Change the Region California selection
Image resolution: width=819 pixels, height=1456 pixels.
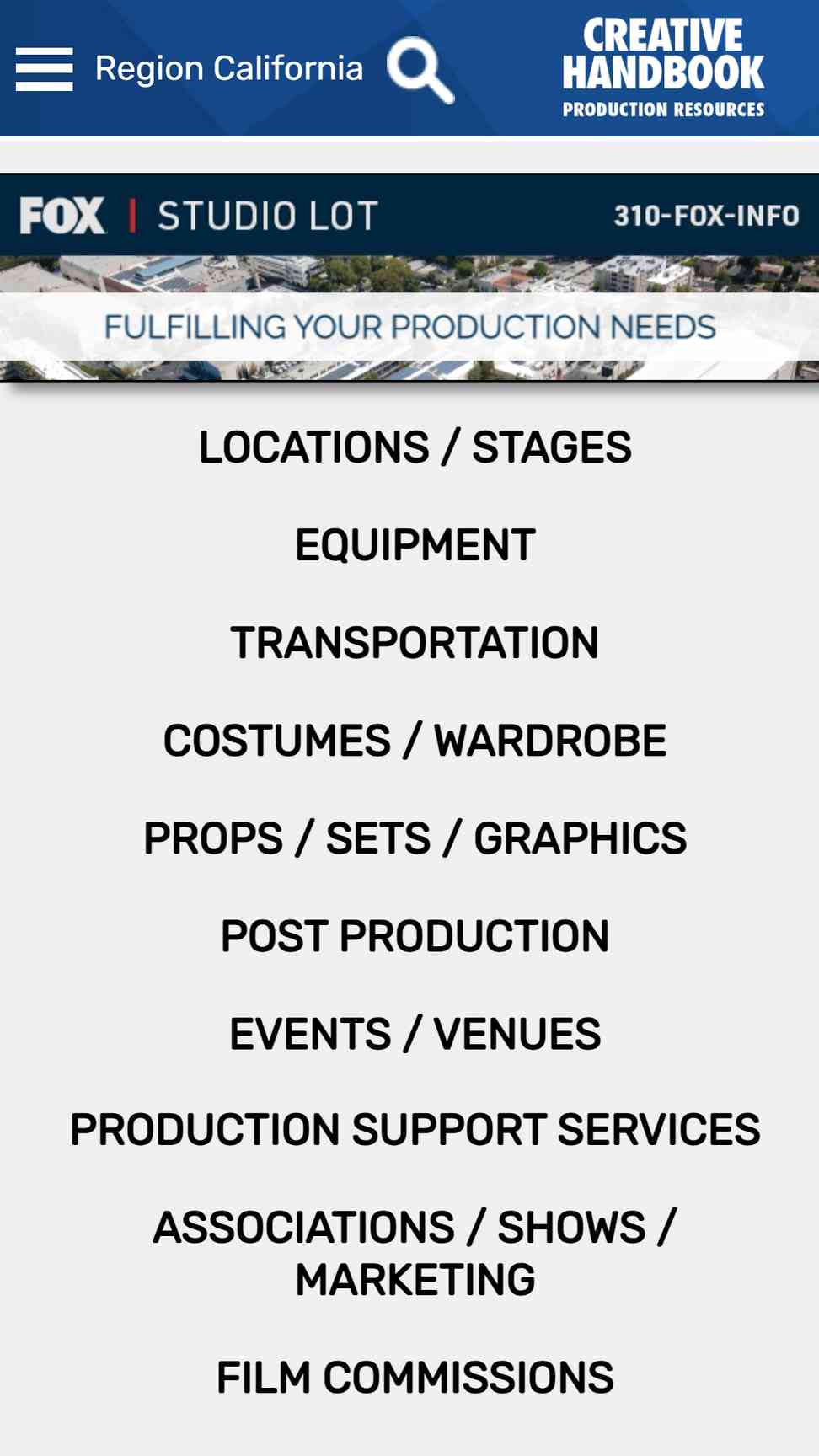(229, 68)
